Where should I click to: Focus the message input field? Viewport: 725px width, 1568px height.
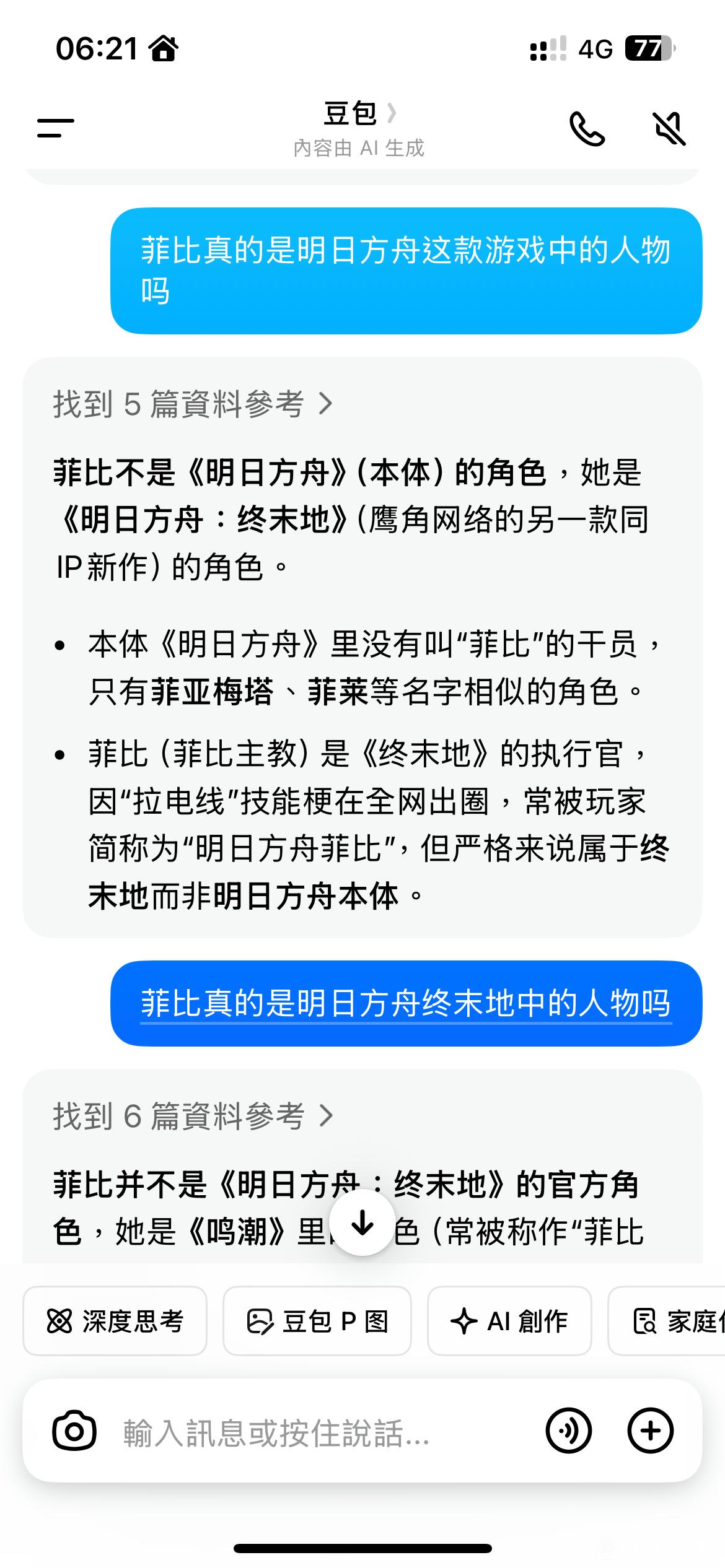(310, 1432)
